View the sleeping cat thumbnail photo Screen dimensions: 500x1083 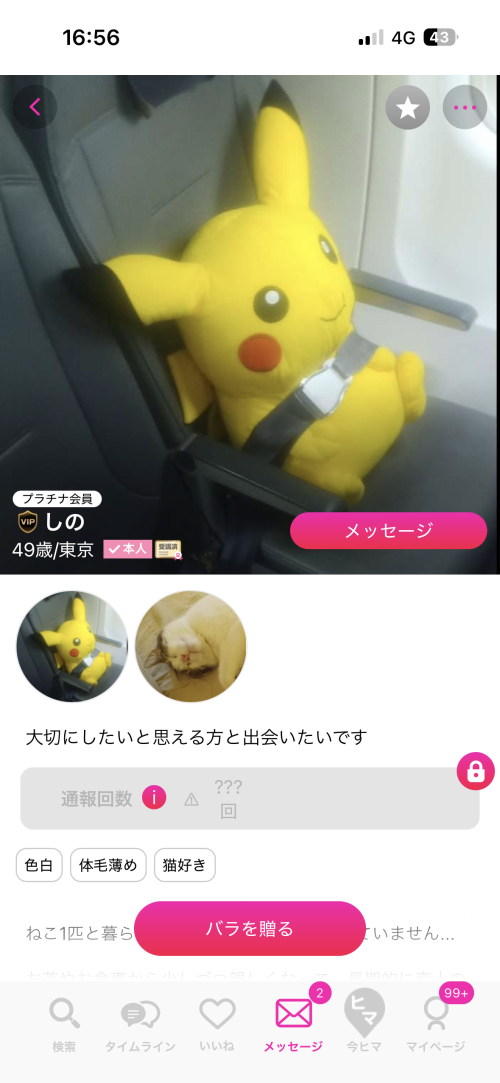[191, 646]
